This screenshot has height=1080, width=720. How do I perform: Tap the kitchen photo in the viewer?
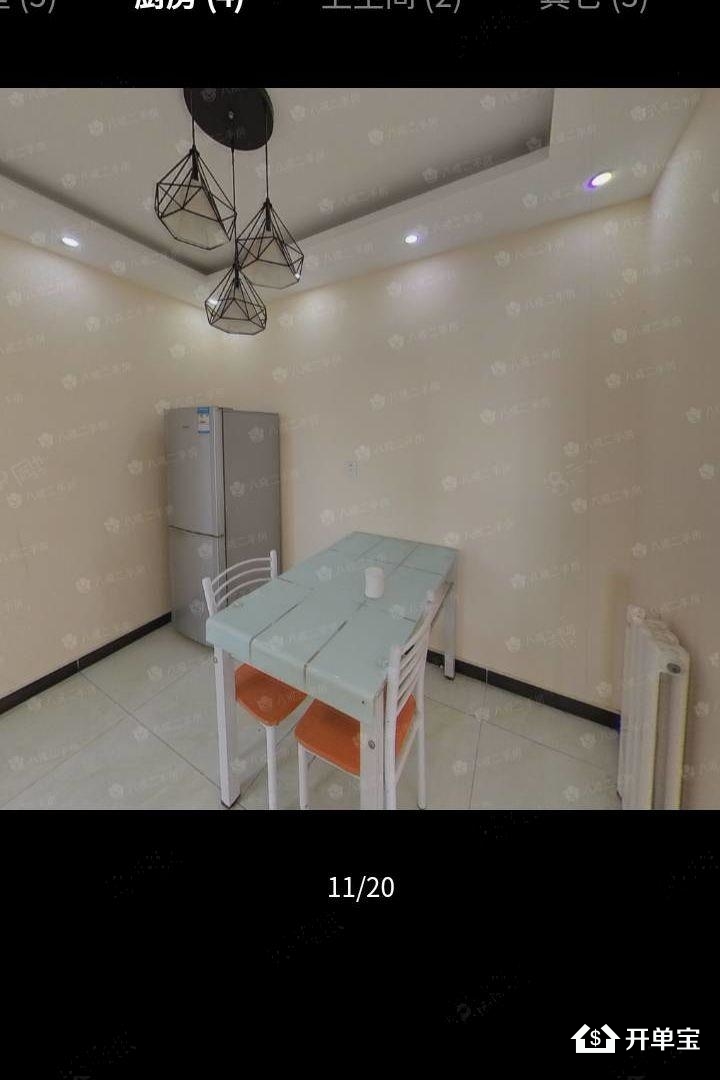[360, 448]
